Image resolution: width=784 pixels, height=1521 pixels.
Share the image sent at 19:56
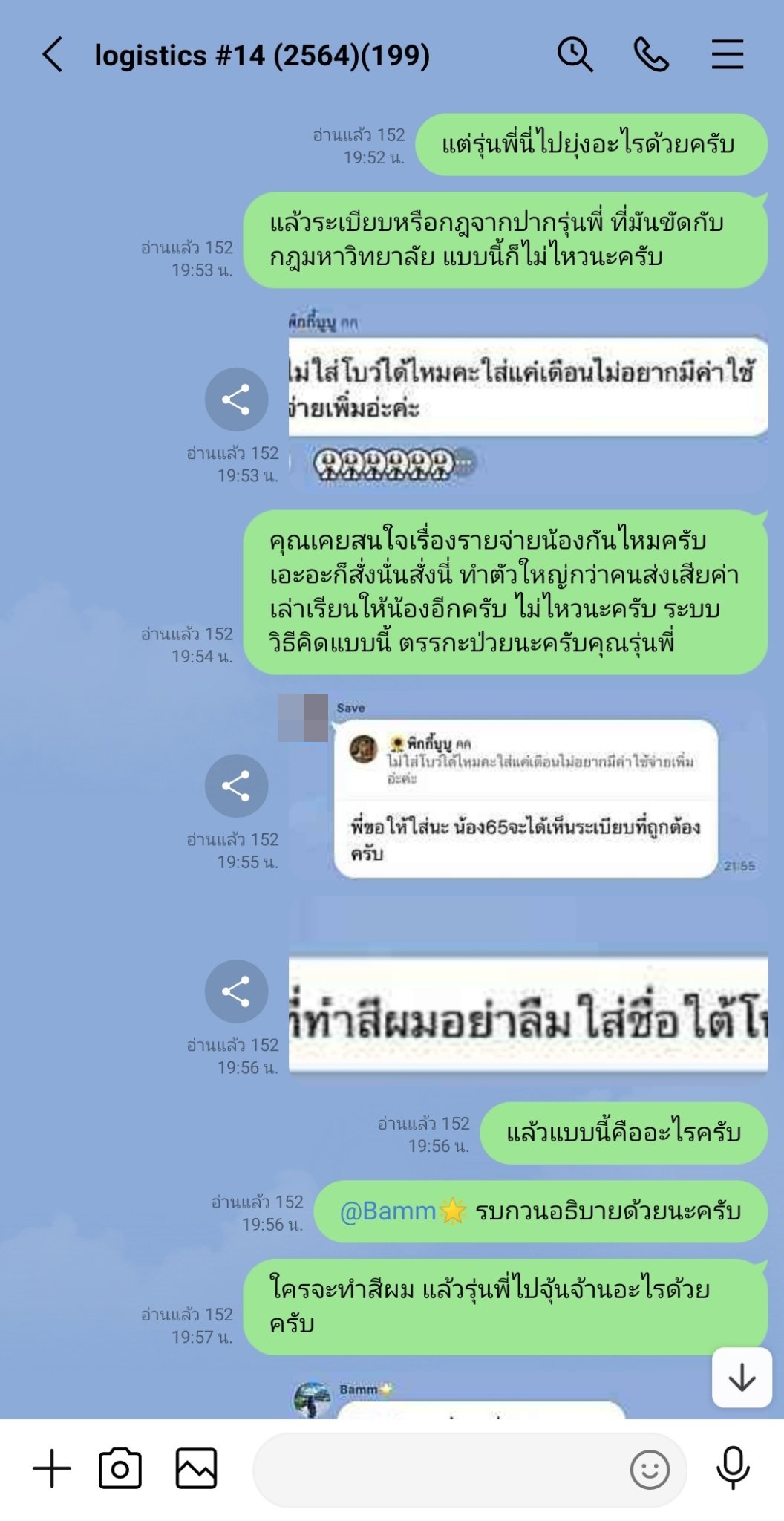click(236, 991)
